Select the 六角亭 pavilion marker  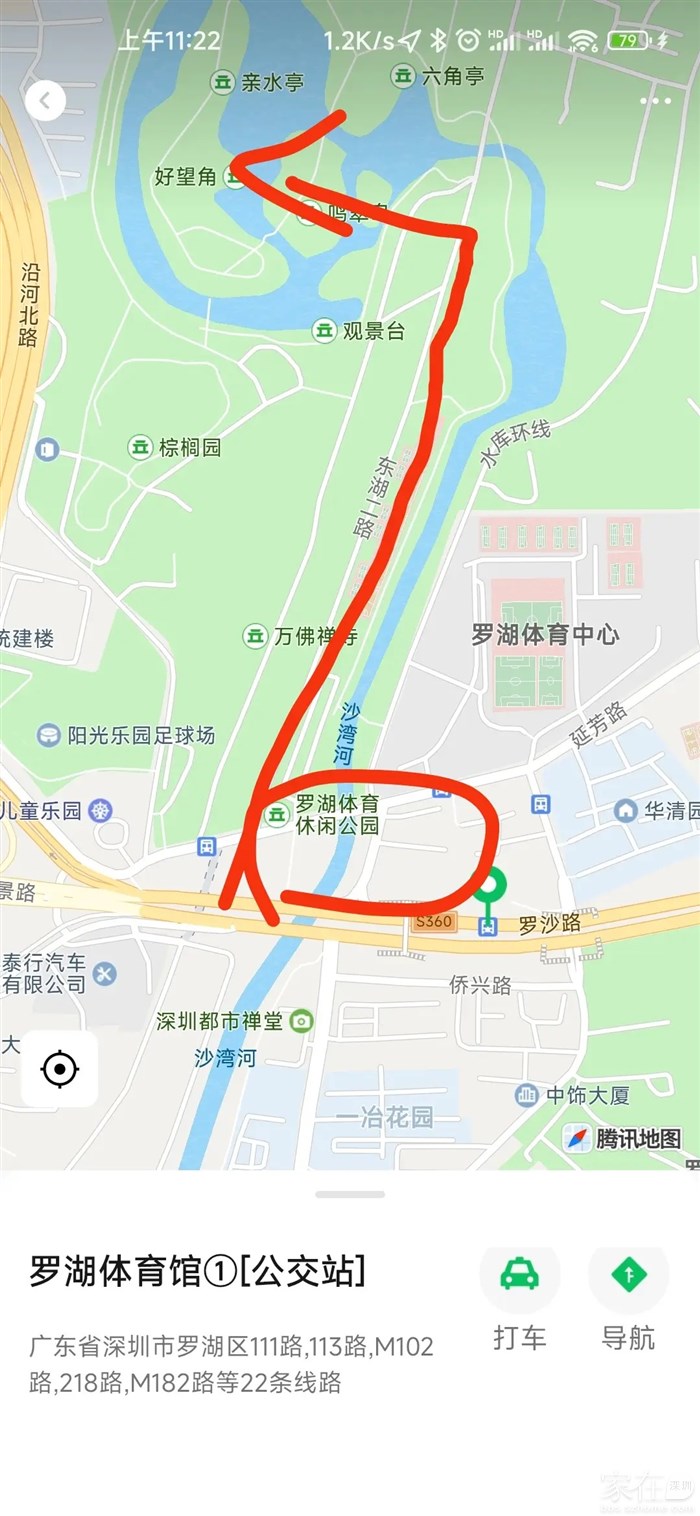tap(403, 76)
